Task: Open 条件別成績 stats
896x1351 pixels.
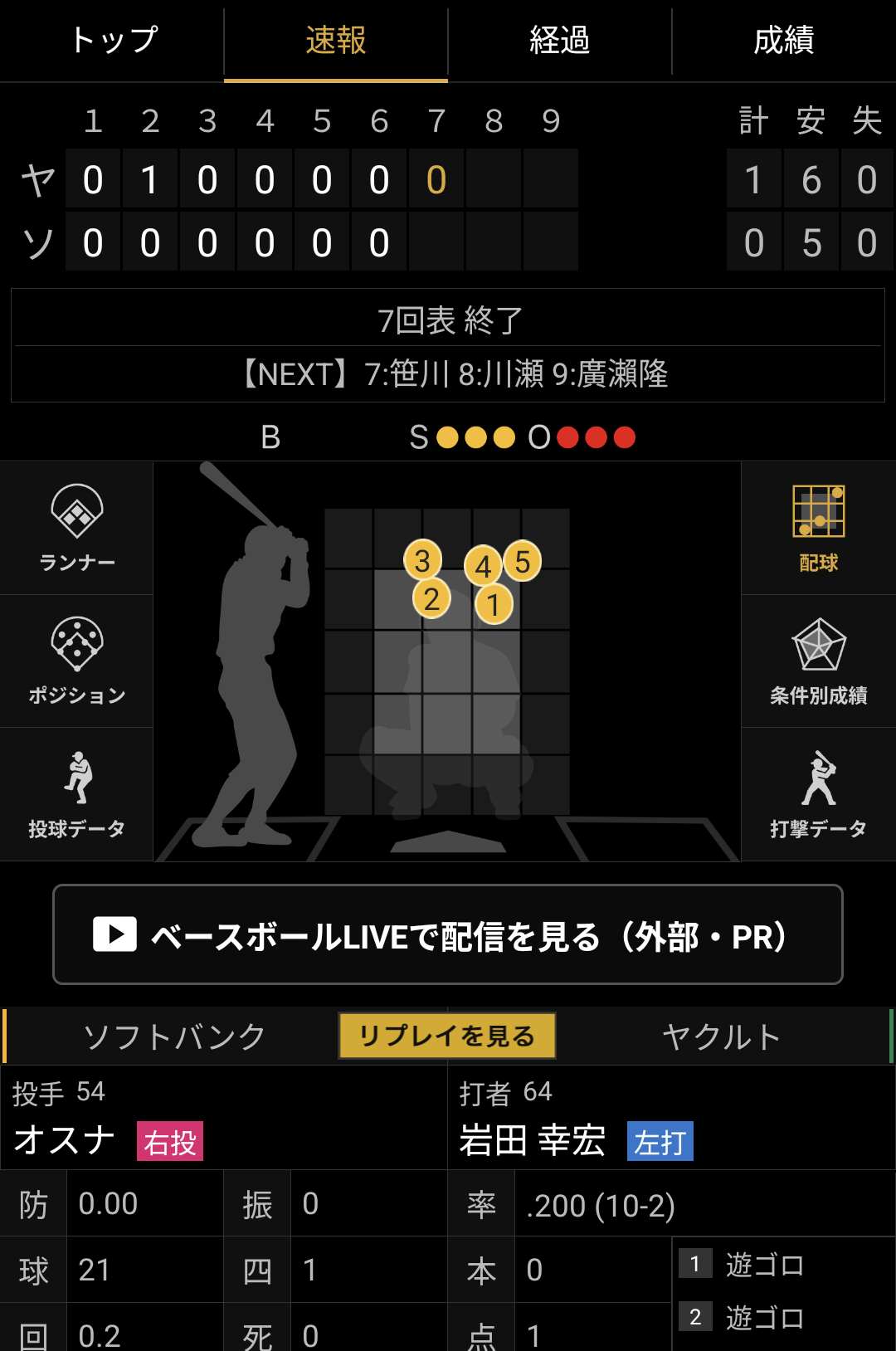Action: pyautogui.click(x=818, y=661)
